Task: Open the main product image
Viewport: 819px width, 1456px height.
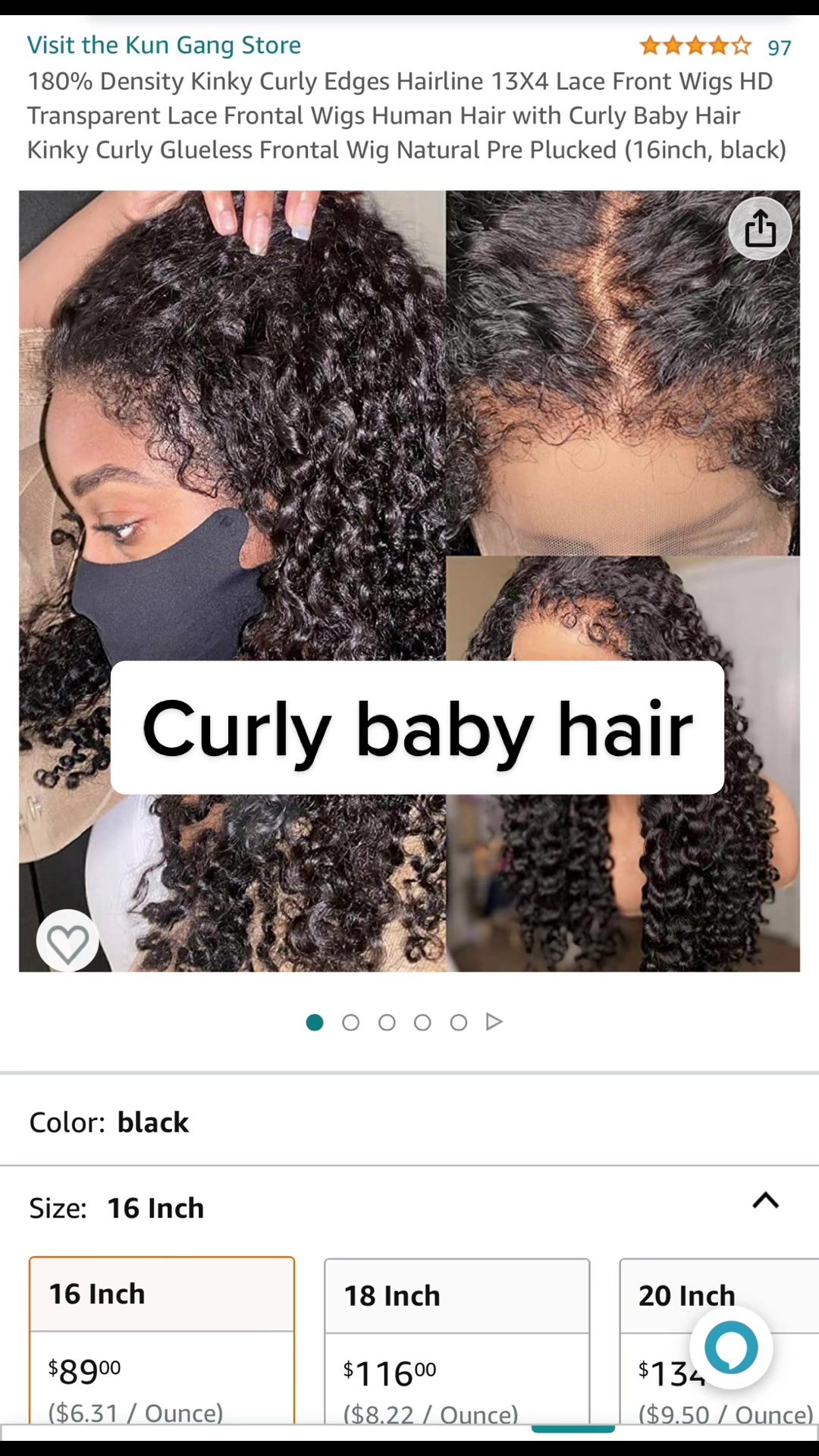Action: 409,581
